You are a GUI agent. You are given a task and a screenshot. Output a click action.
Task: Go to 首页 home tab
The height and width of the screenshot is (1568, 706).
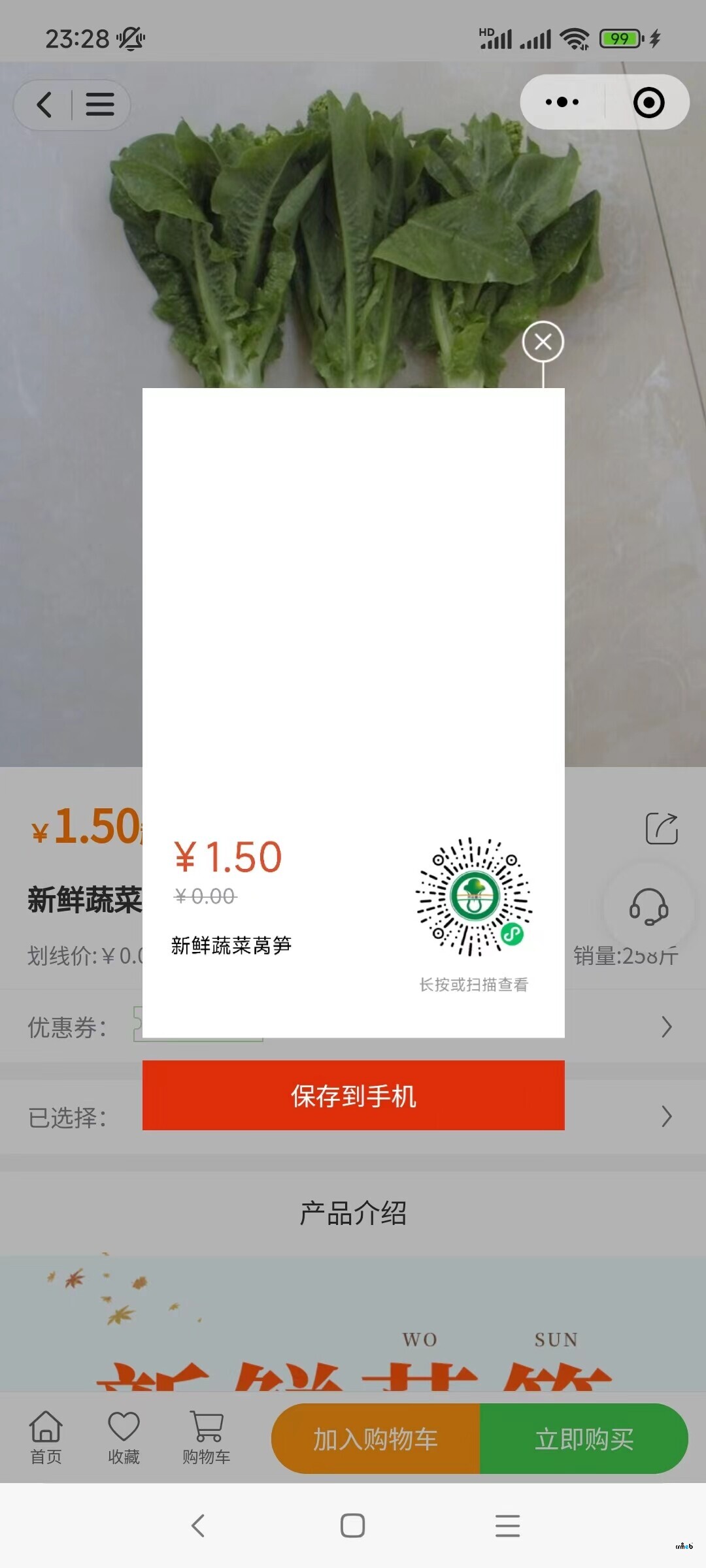46,1437
